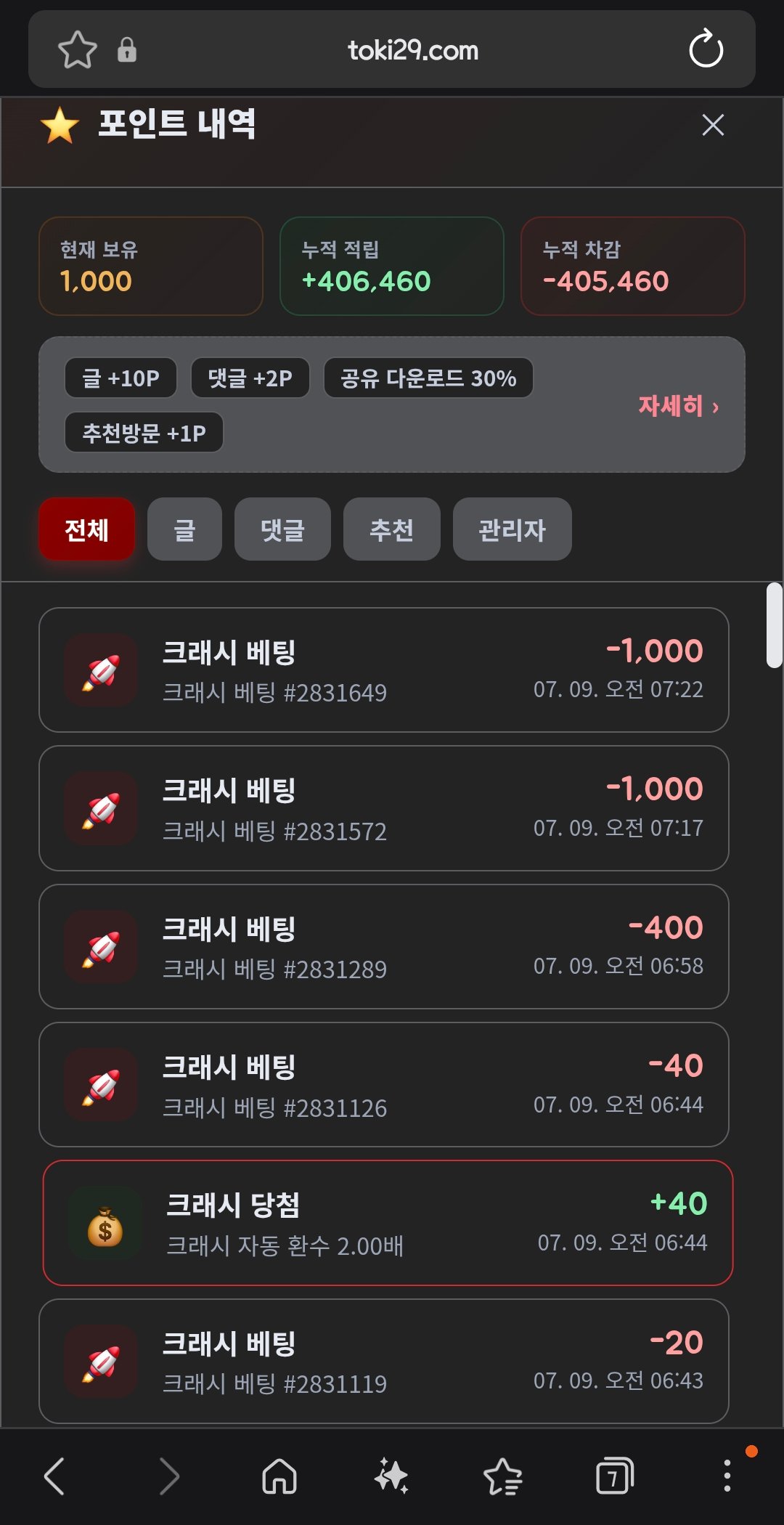This screenshot has width=784, height=1525.
Task: Go to the browser home page
Action: (x=279, y=1476)
